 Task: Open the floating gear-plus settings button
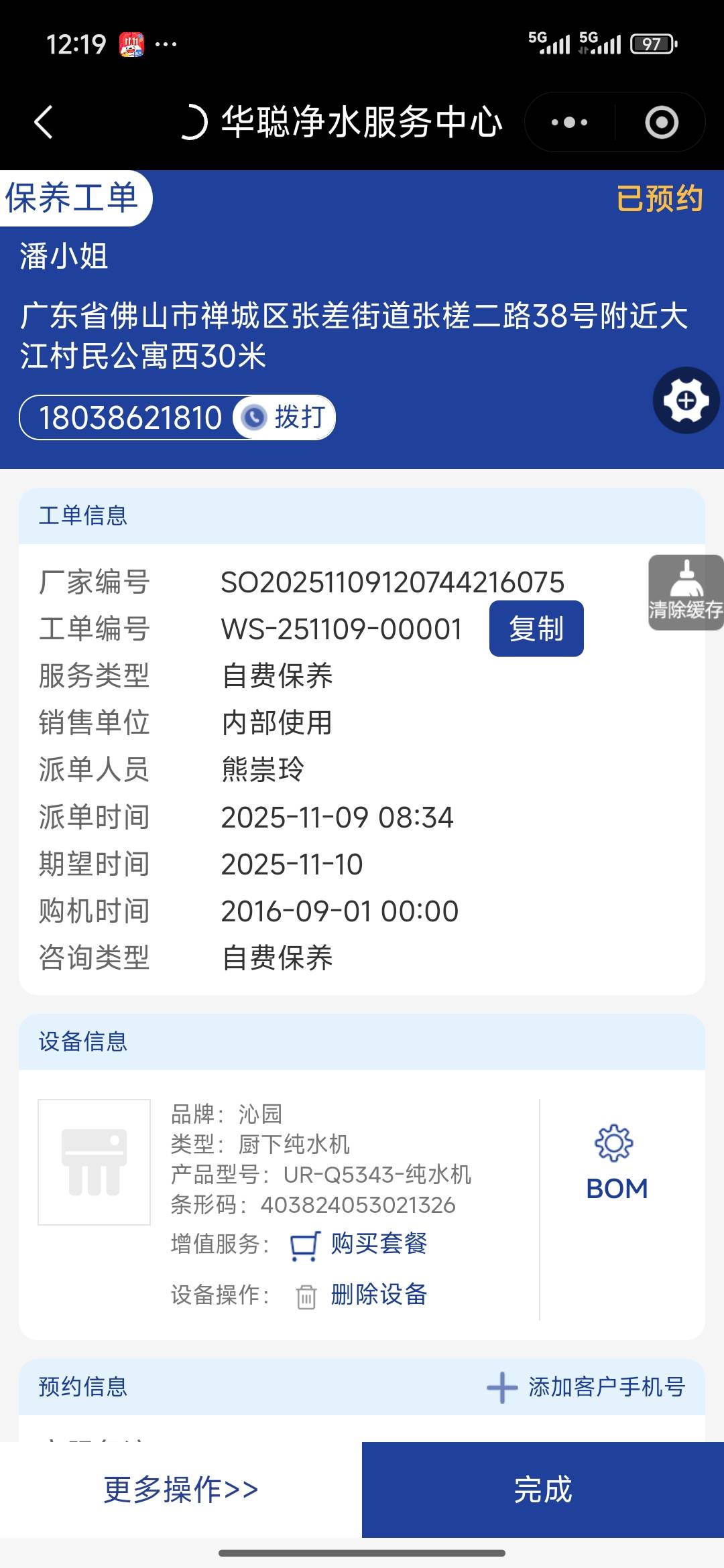pos(686,401)
